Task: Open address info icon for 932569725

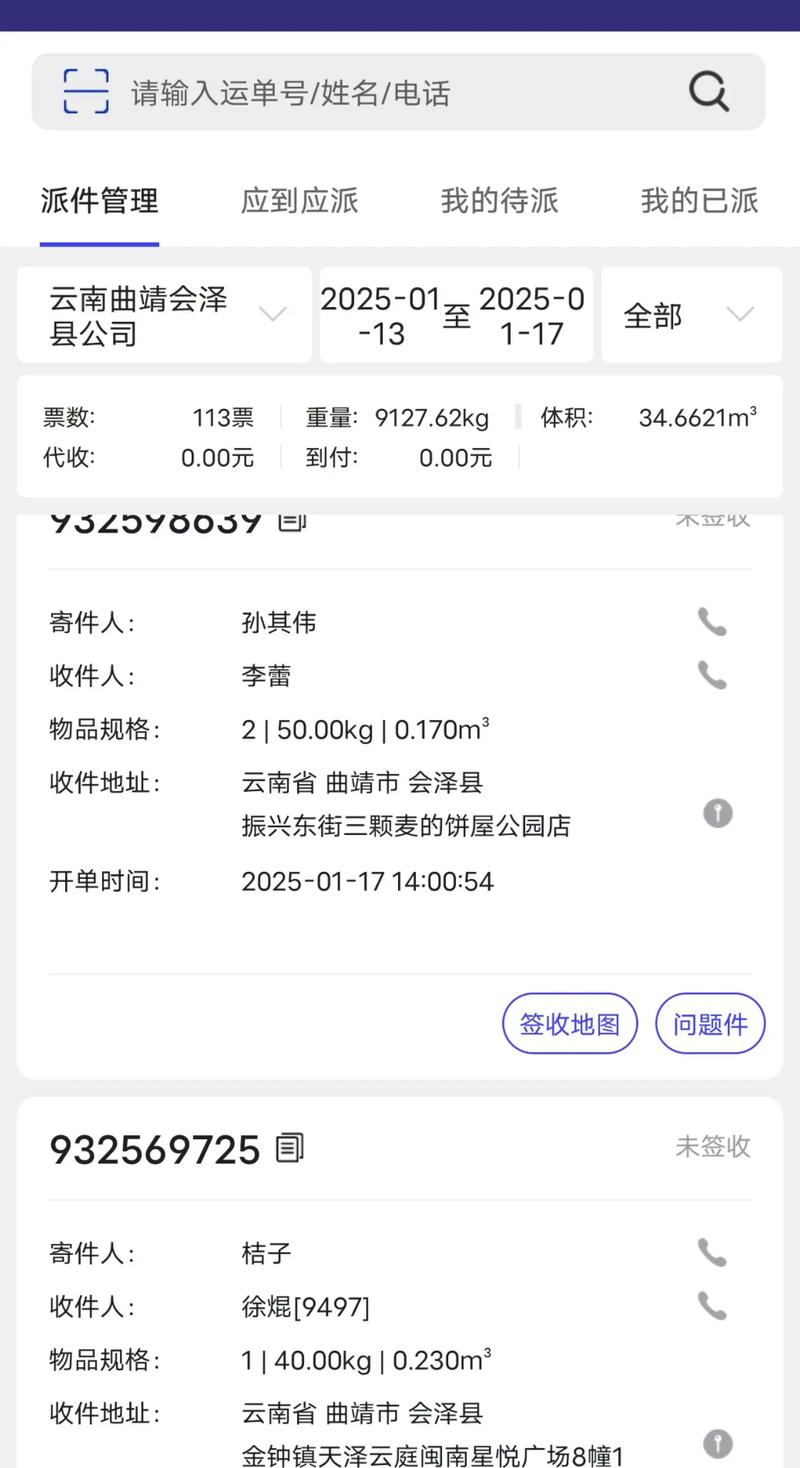Action: click(717, 1444)
